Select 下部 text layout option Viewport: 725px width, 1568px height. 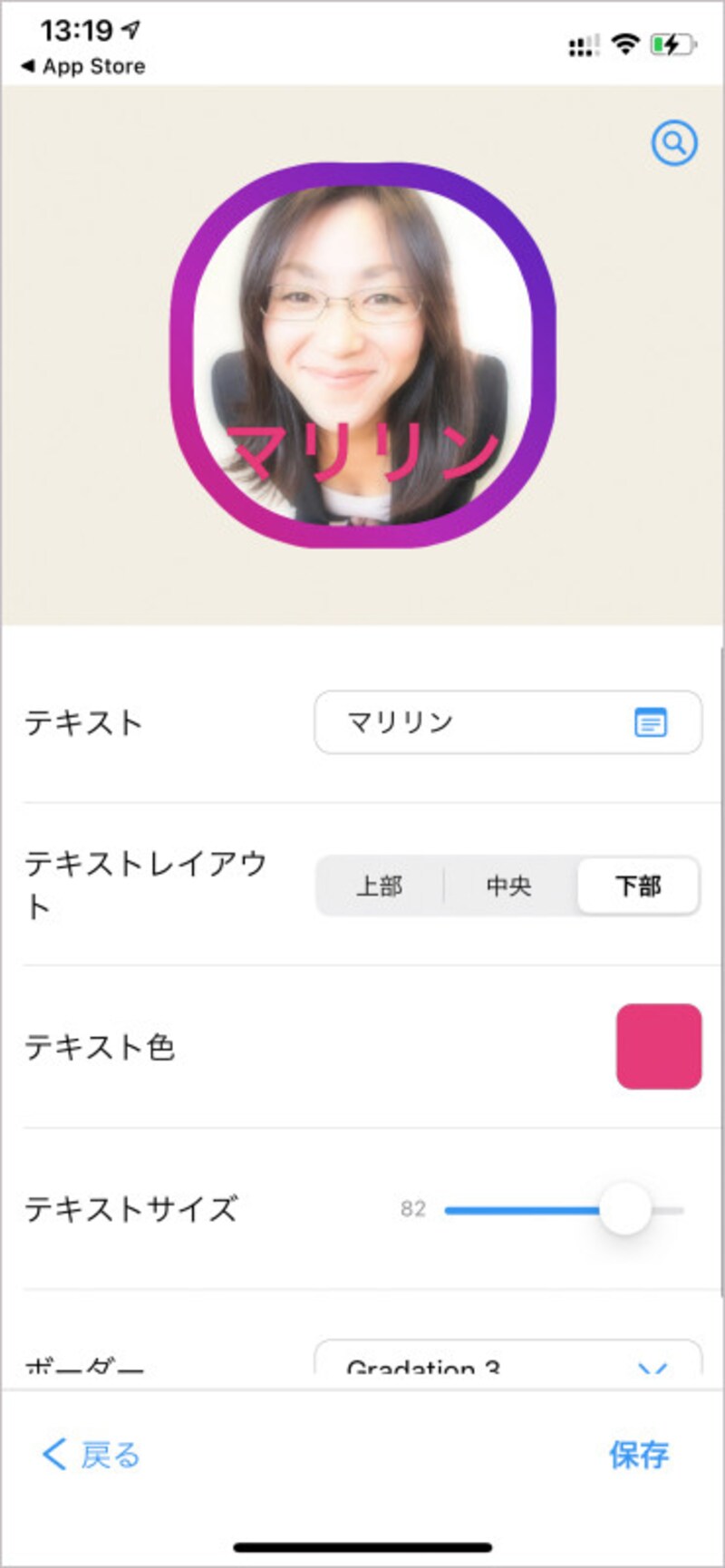[637, 886]
